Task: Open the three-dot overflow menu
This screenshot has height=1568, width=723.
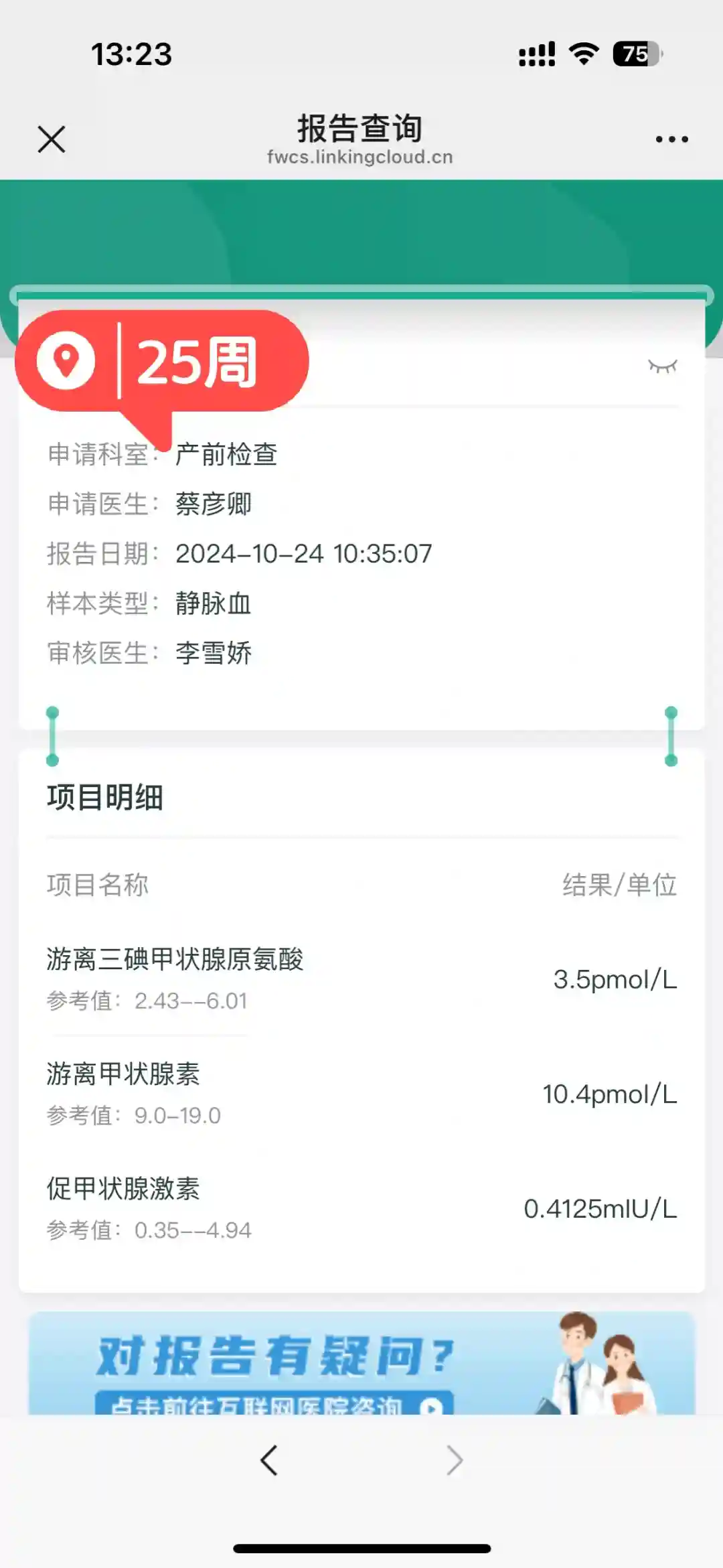Action: click(x=671, y=139)
